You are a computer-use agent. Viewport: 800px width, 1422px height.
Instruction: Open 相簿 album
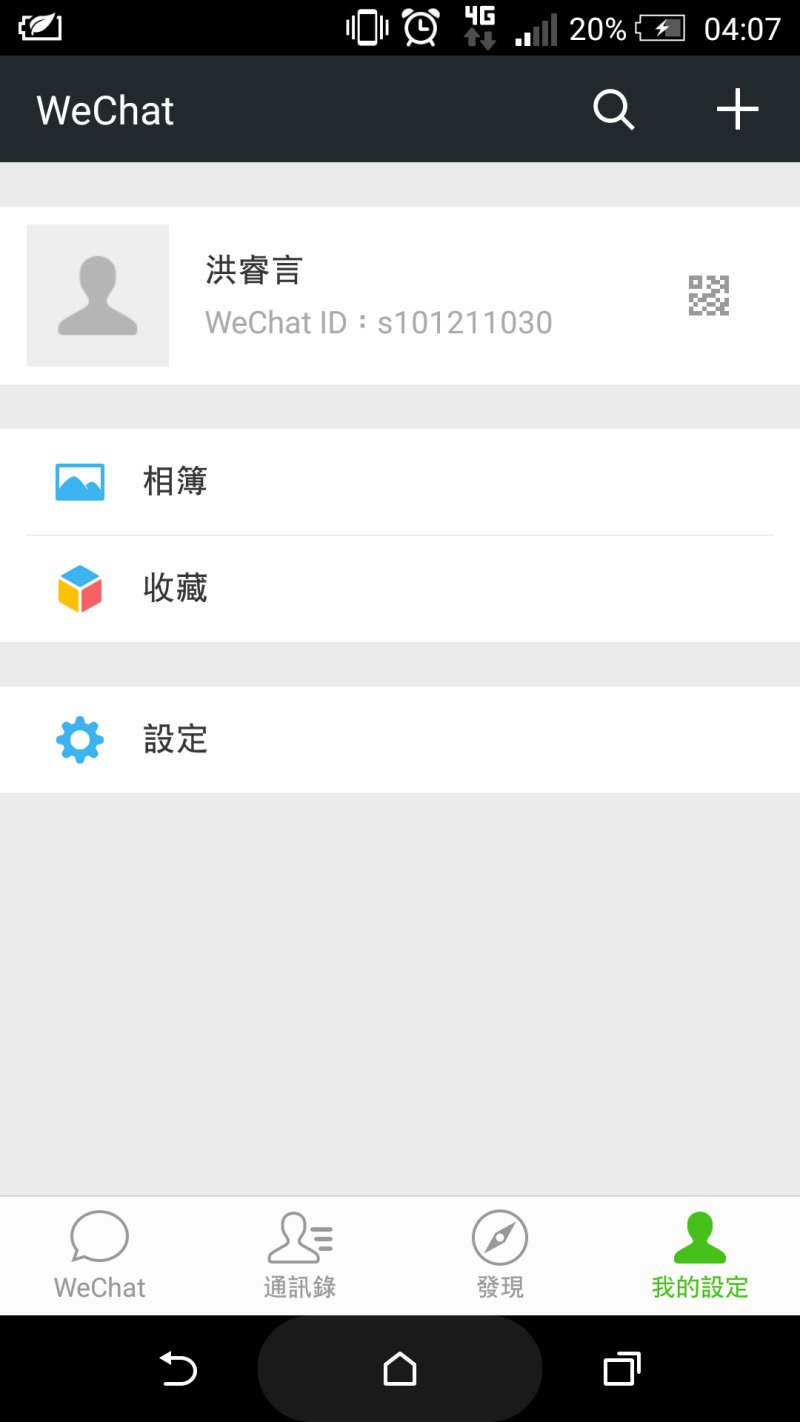click(400, 482)
